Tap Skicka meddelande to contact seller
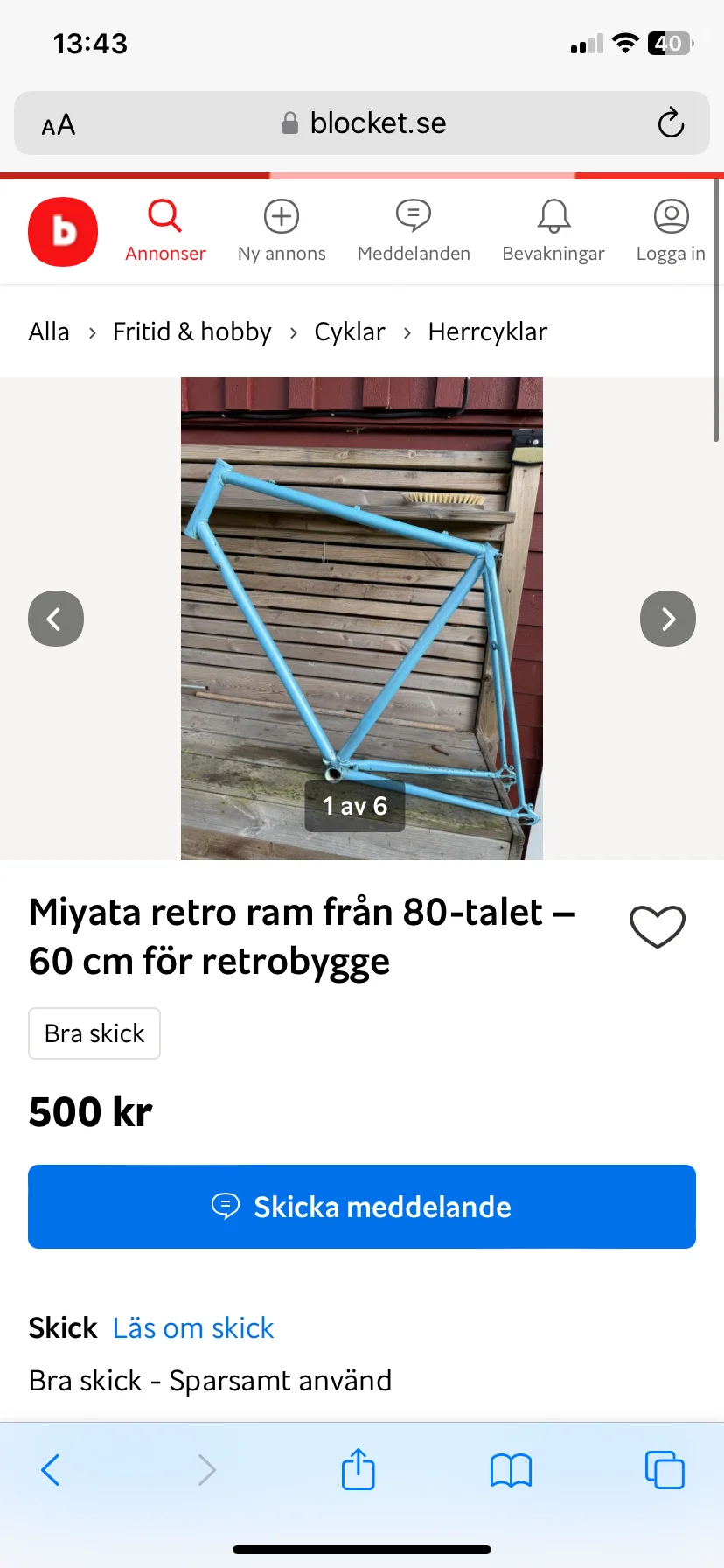 tap(362, 1207)
